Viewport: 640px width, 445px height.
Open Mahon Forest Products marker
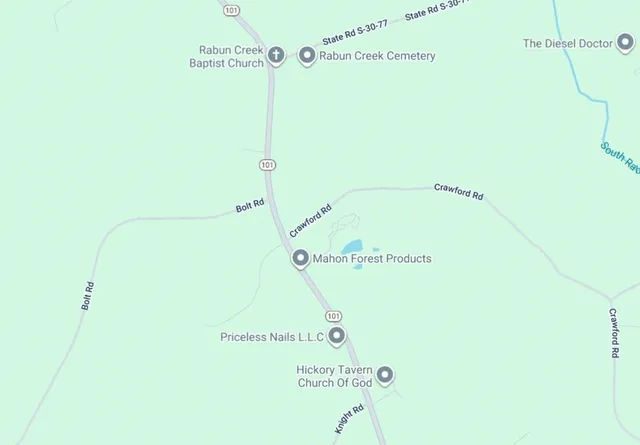299,258
